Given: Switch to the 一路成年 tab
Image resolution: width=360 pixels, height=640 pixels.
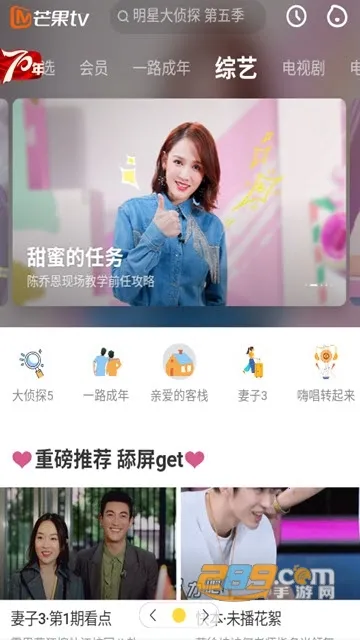Looking at the screenshot, I should click(x=161, y=68).
